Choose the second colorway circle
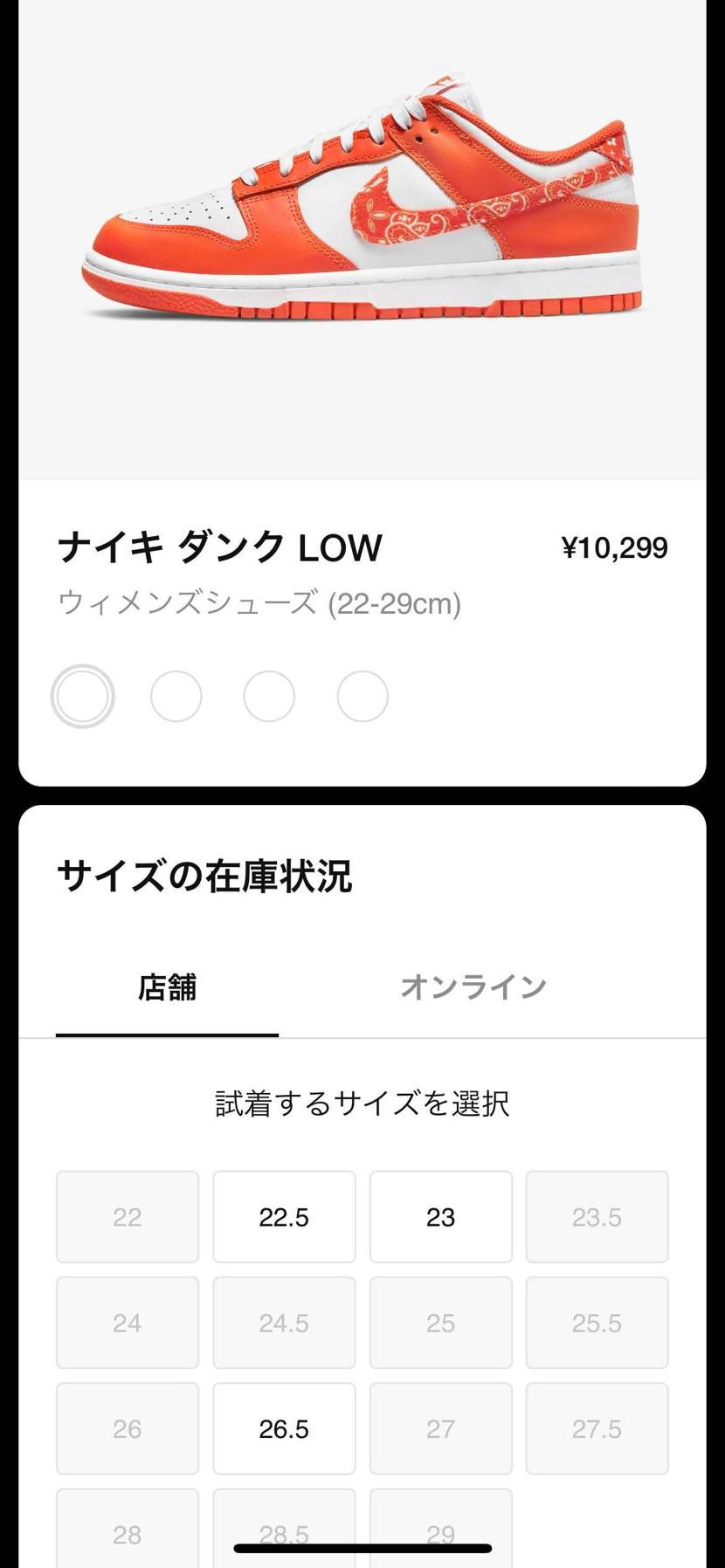 coord(177,696)
